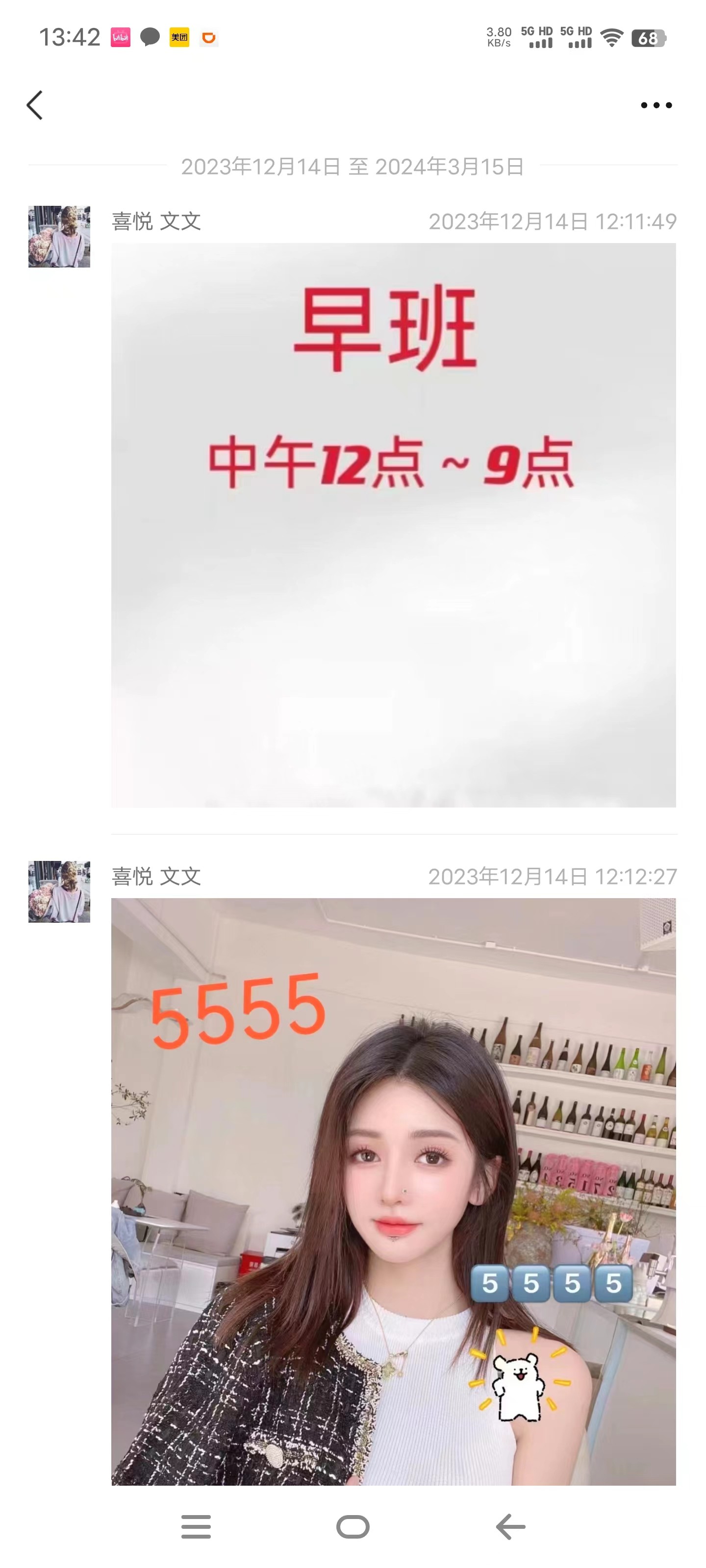
Task: Tap sender avatar on the 12:11:49 message
Action: coord(59,237)
